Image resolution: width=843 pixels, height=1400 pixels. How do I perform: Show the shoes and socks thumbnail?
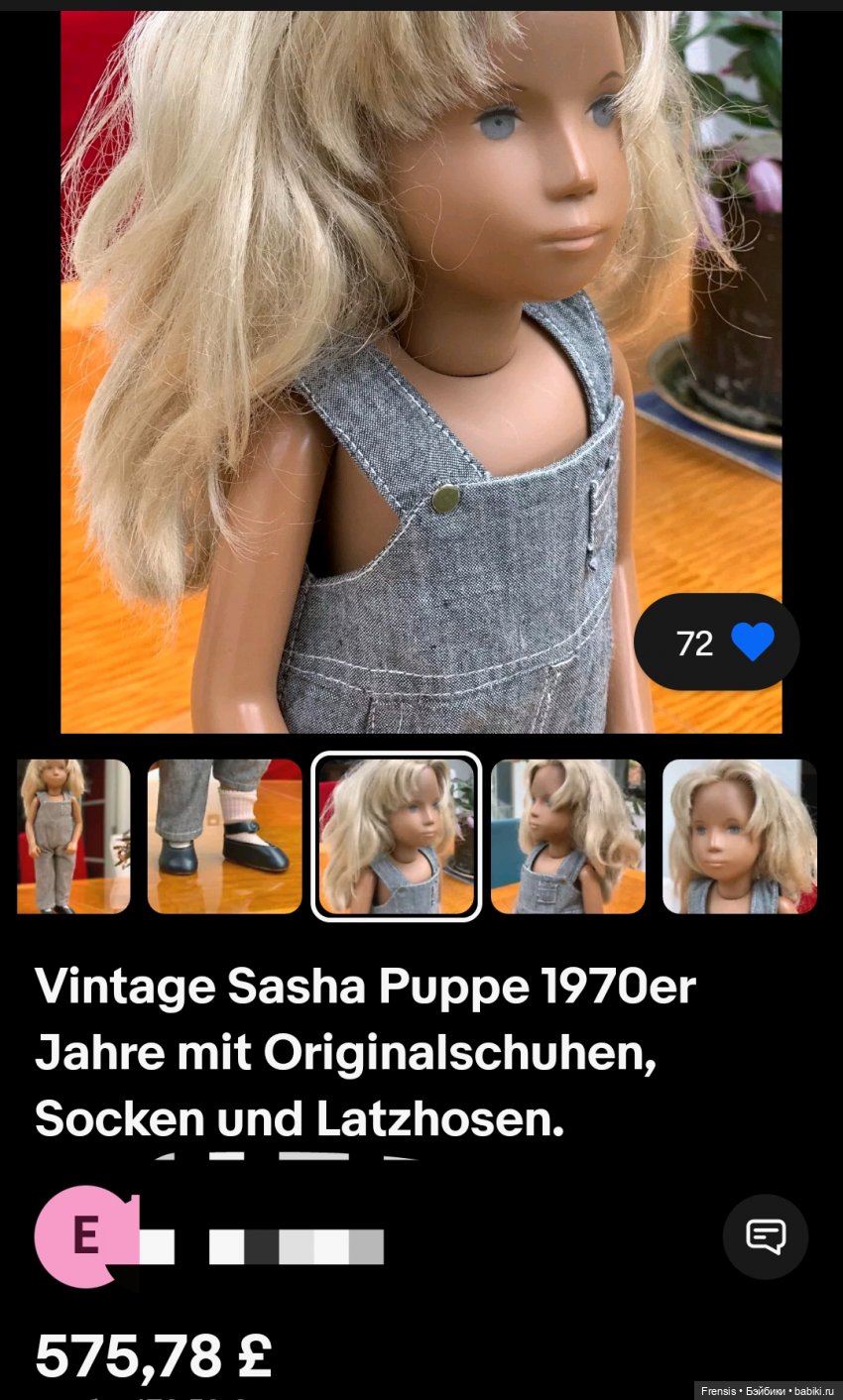pyautogui.click(x=224, y=836)
